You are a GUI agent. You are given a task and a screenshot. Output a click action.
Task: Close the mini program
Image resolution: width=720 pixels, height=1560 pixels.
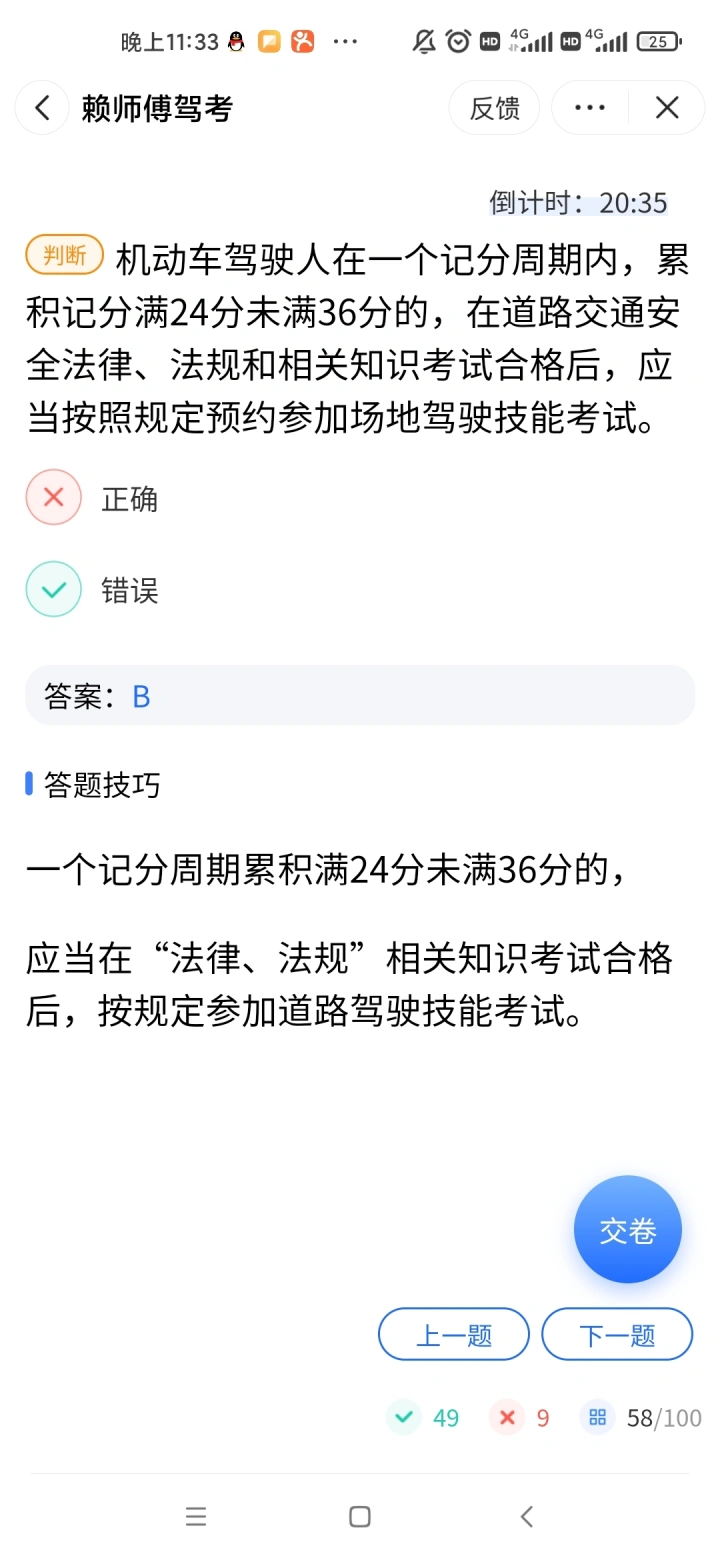[x=667, y=108]
